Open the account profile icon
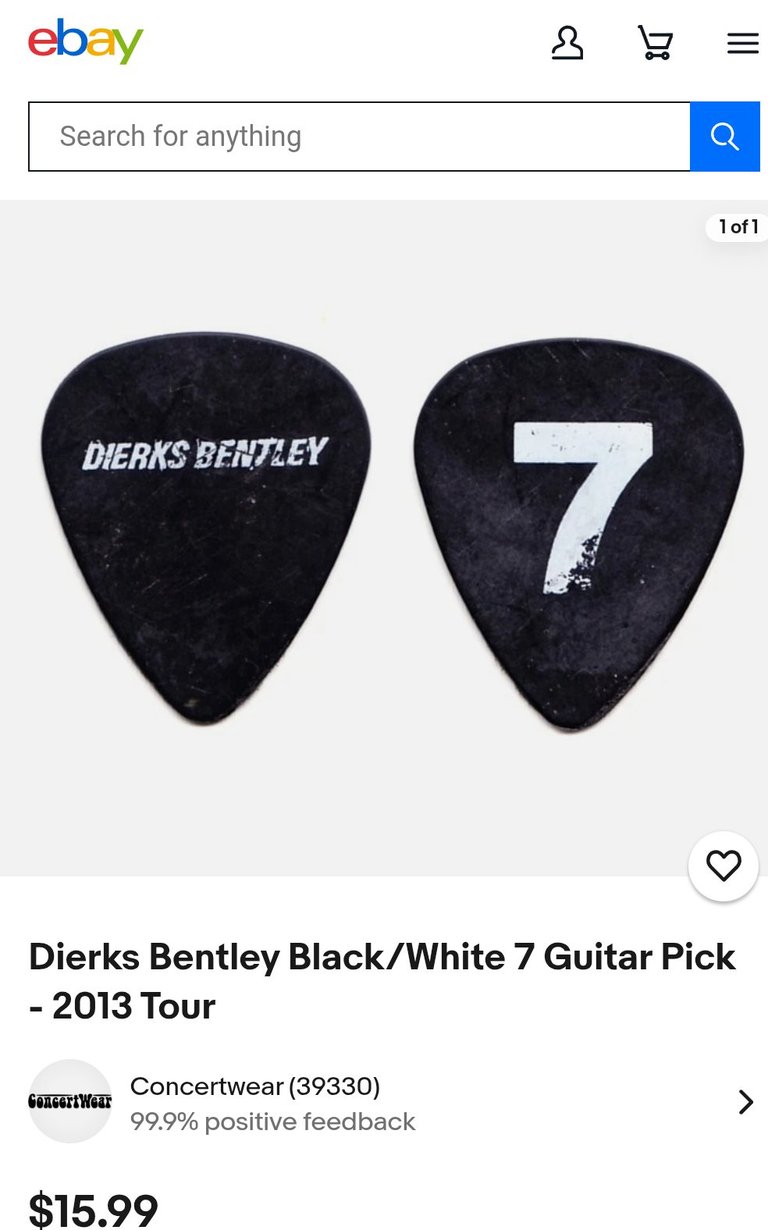This screenshot has height=1230, width=768. [567, 43]
